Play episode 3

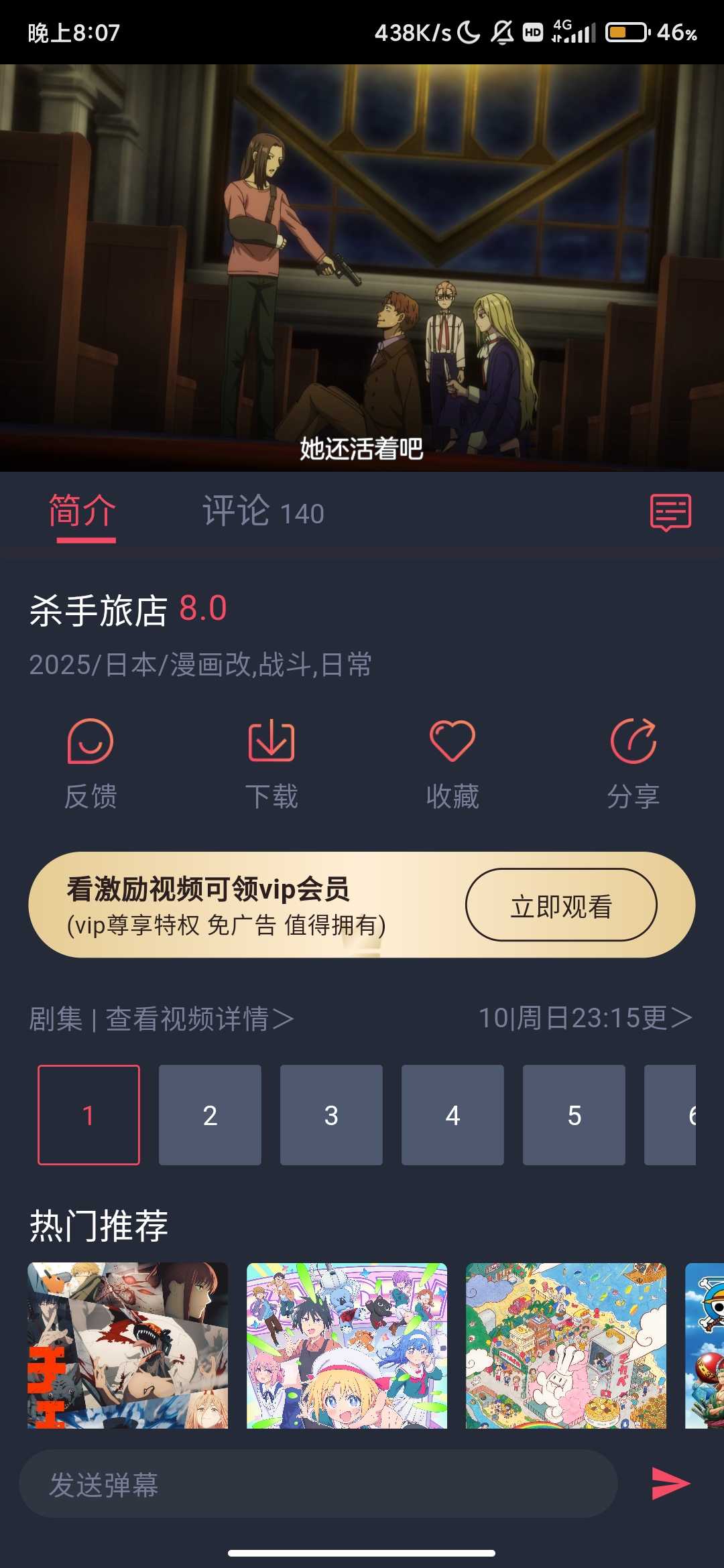(331, 1115)
